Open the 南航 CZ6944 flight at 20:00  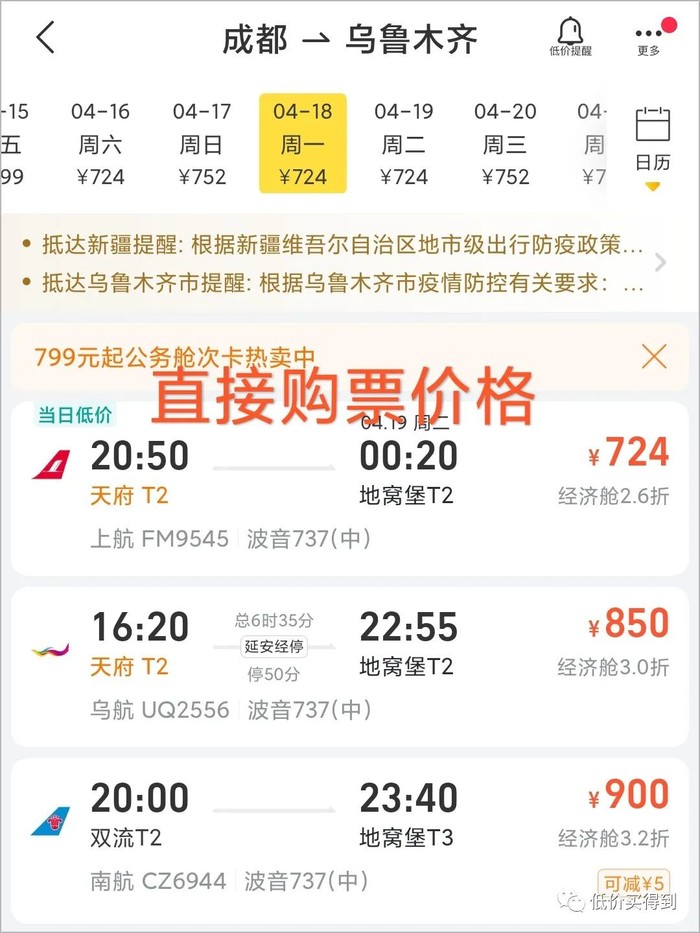[x=350, y=836]
